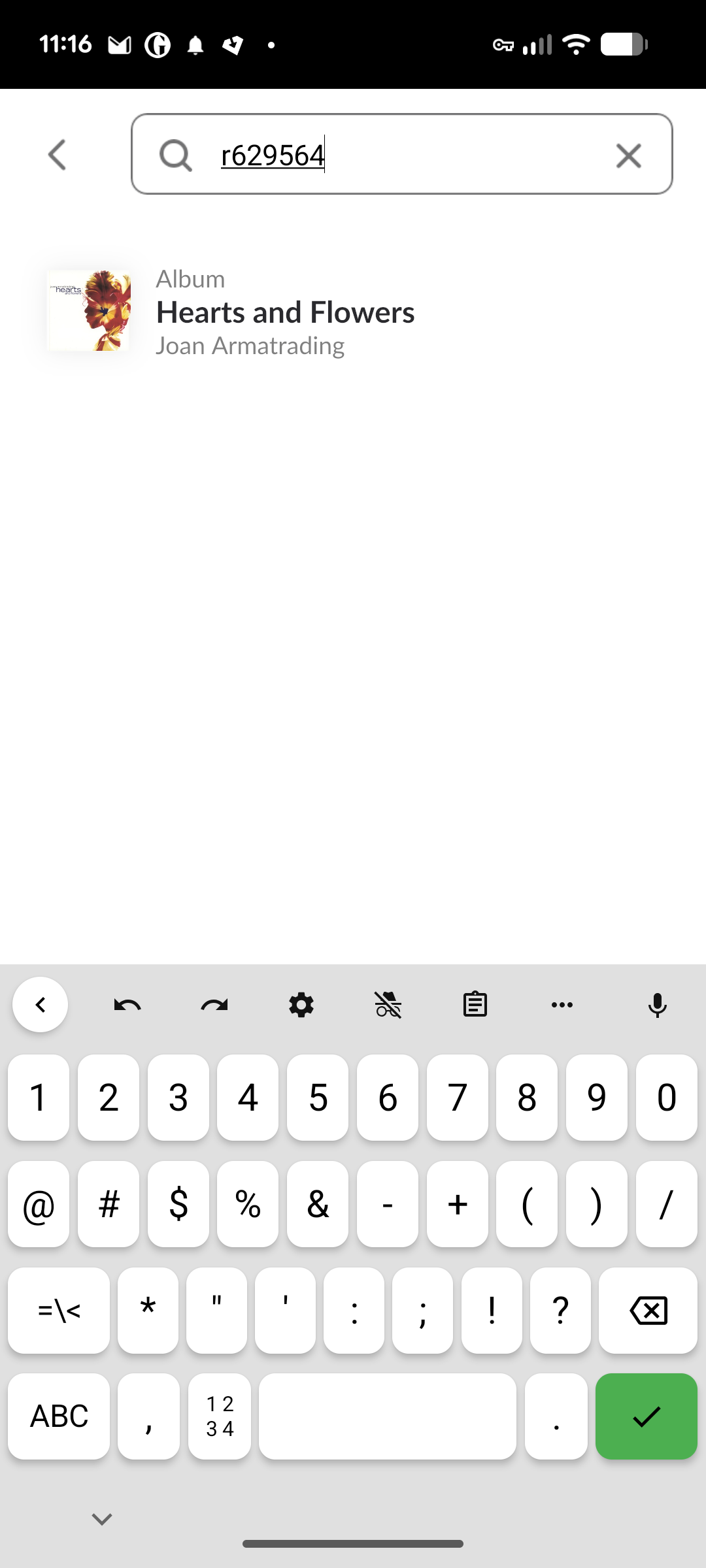The image size is (706, 1568).
Task: Redo typing on keyboard toolbar
Action: click(214, 1005)
